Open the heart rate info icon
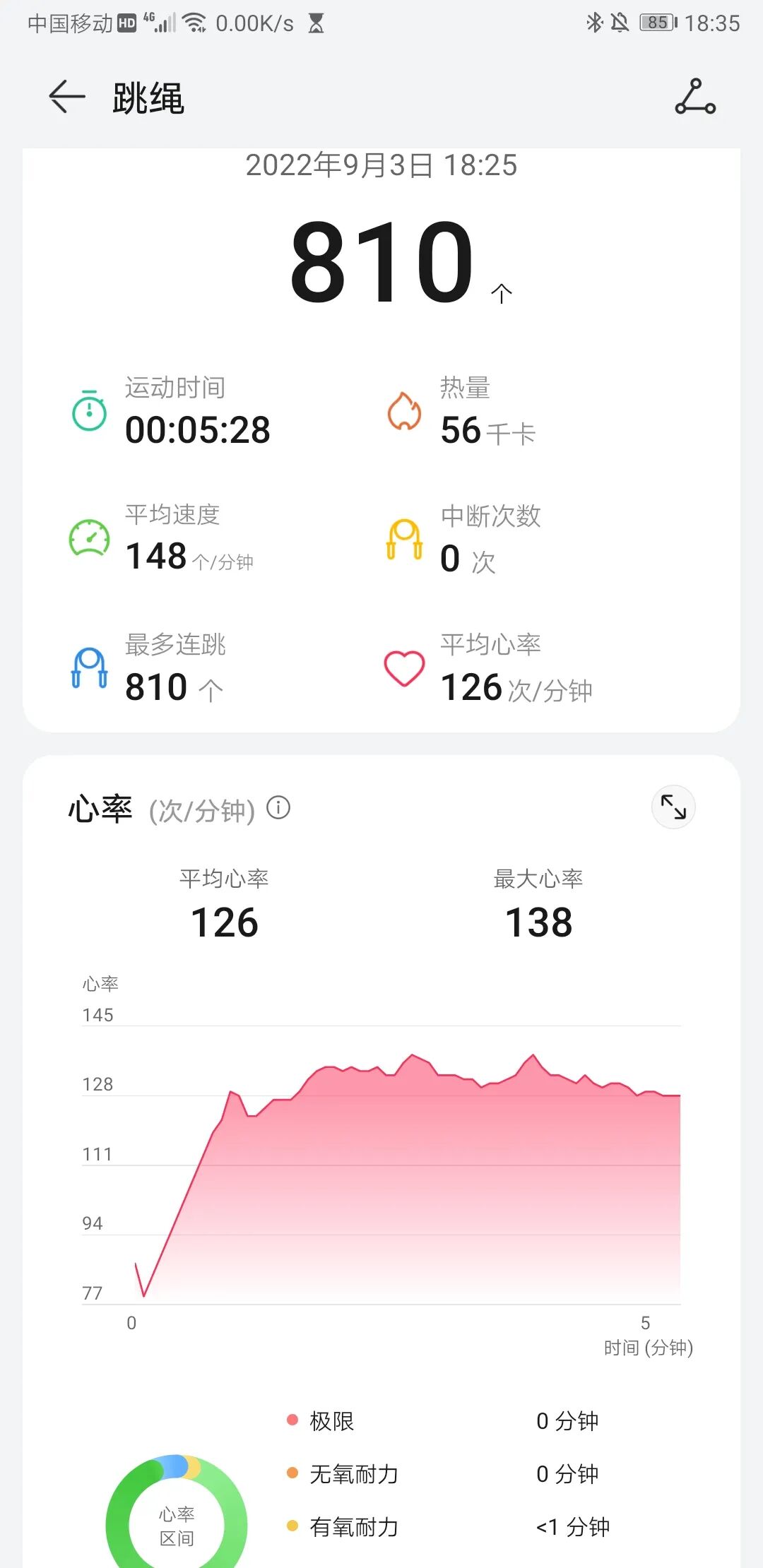This screenshot has width=763, height=1568. [x=278, y=807]
